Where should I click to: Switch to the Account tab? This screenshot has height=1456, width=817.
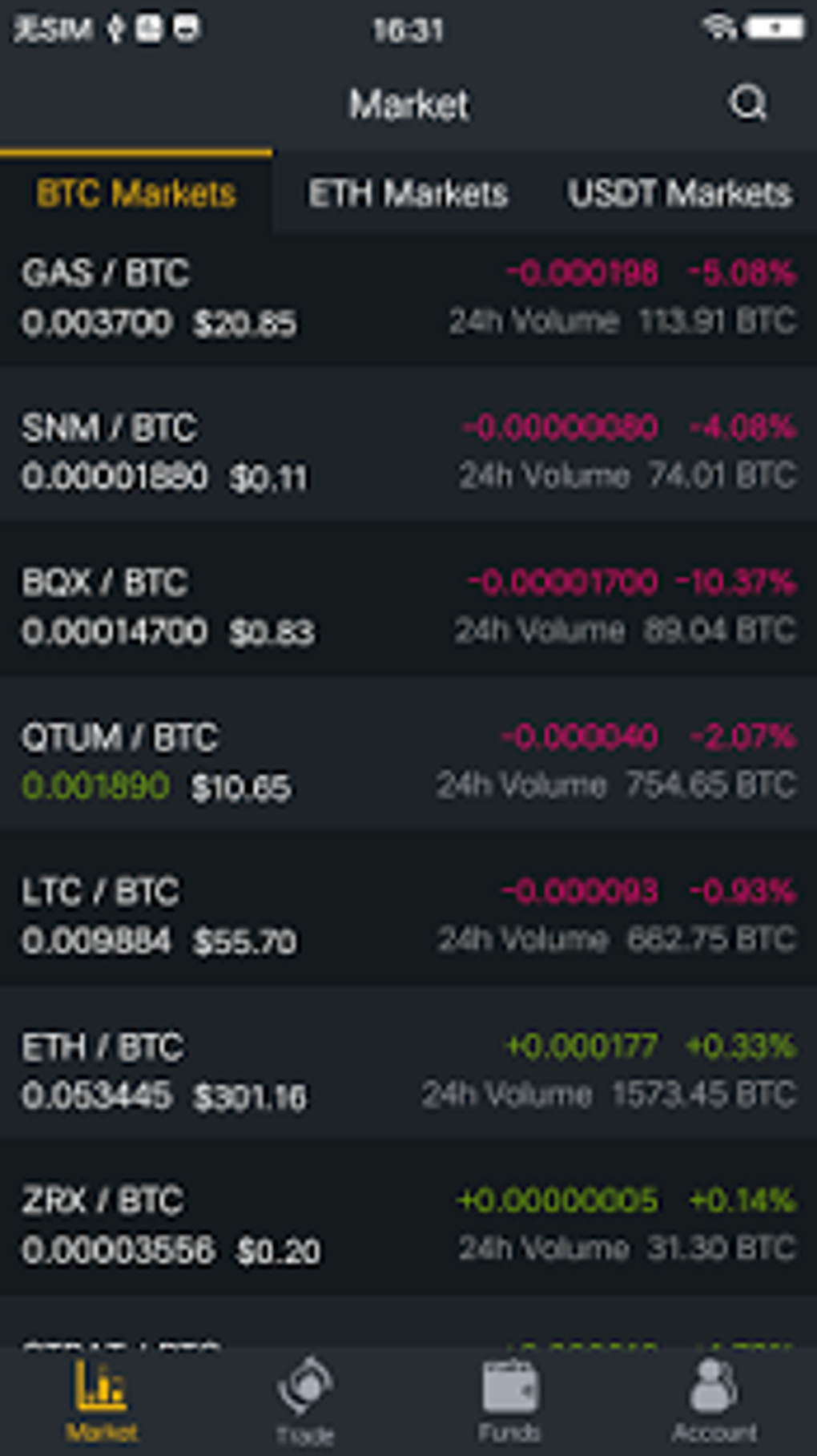point(714,1402)
